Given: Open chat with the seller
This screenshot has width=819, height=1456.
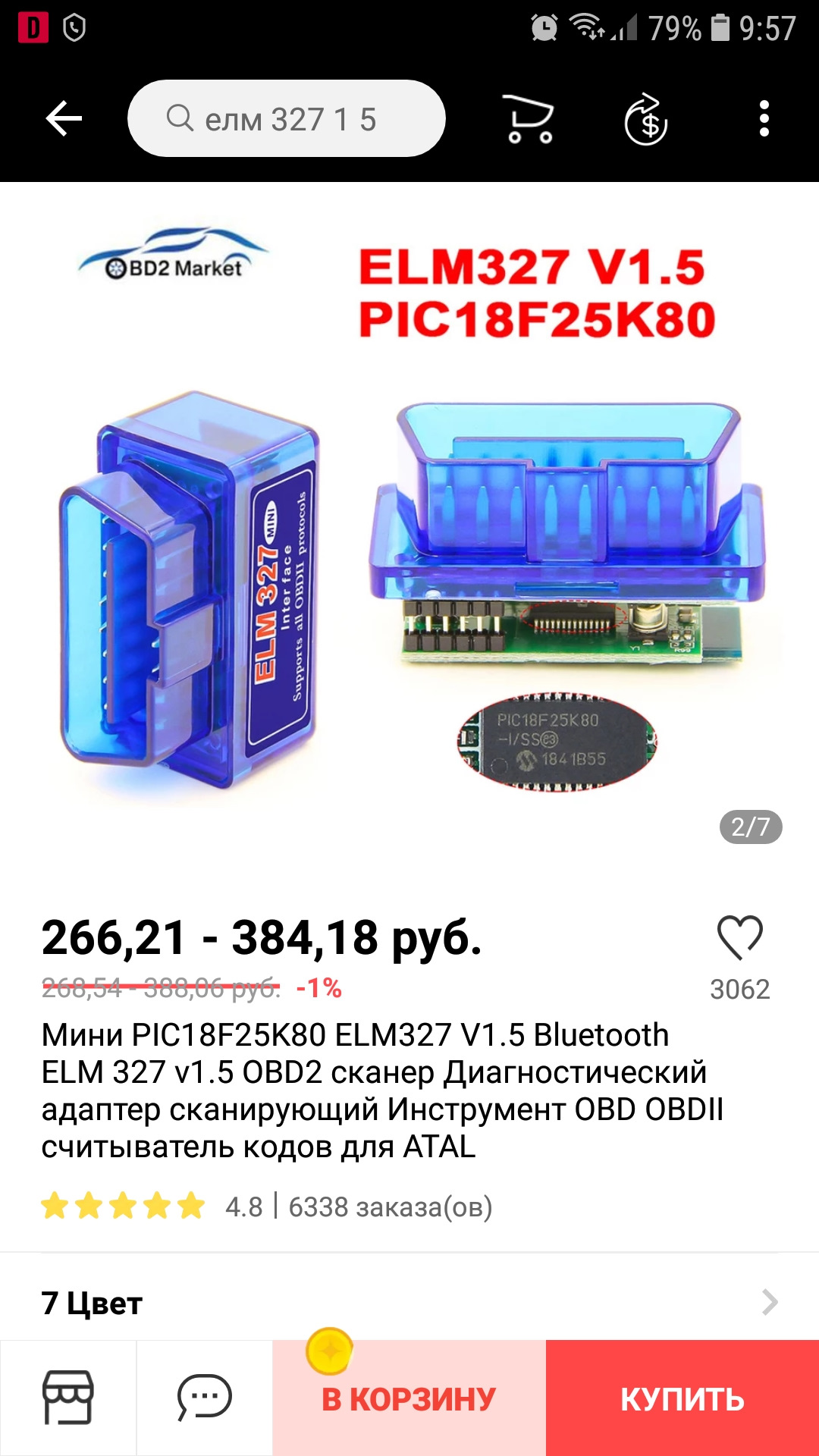Looking at the screenshot, I should (x=204, y=1397).
